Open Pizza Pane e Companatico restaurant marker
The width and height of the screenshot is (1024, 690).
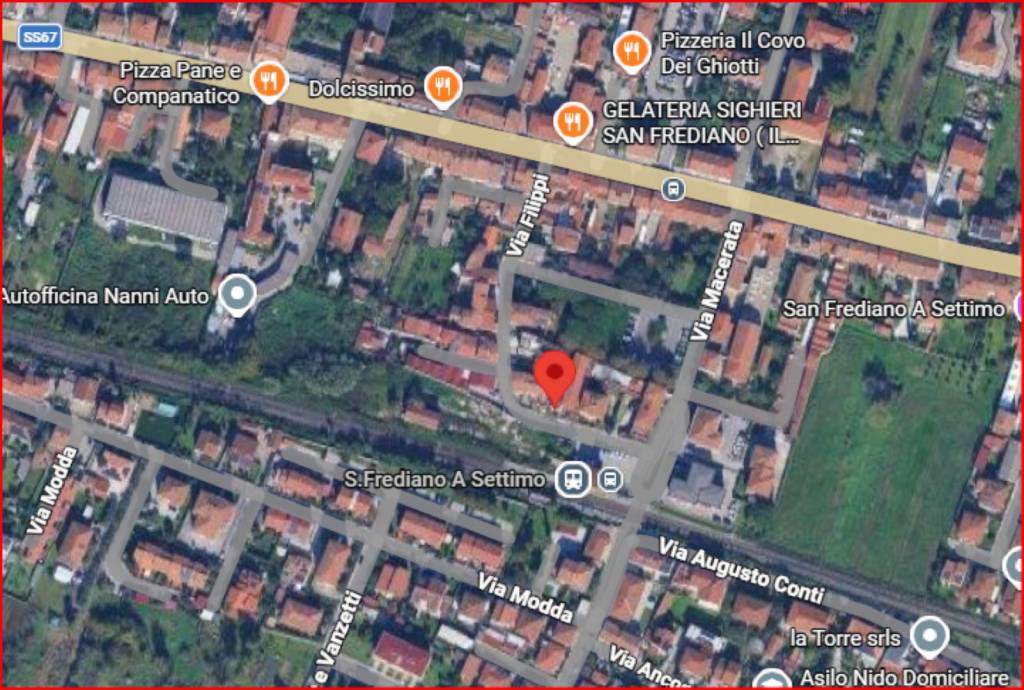coord(267,81)
